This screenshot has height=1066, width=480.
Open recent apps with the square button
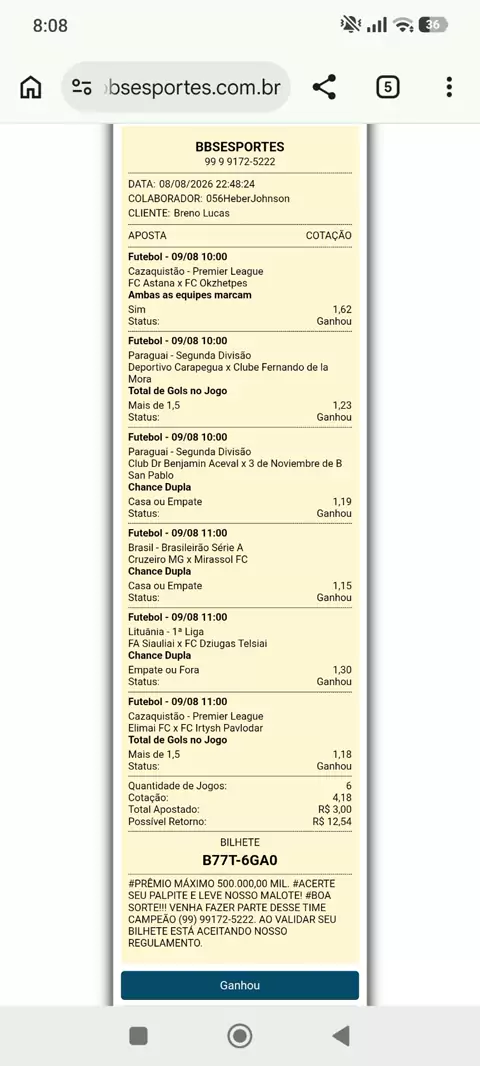tap(139, 1035)
